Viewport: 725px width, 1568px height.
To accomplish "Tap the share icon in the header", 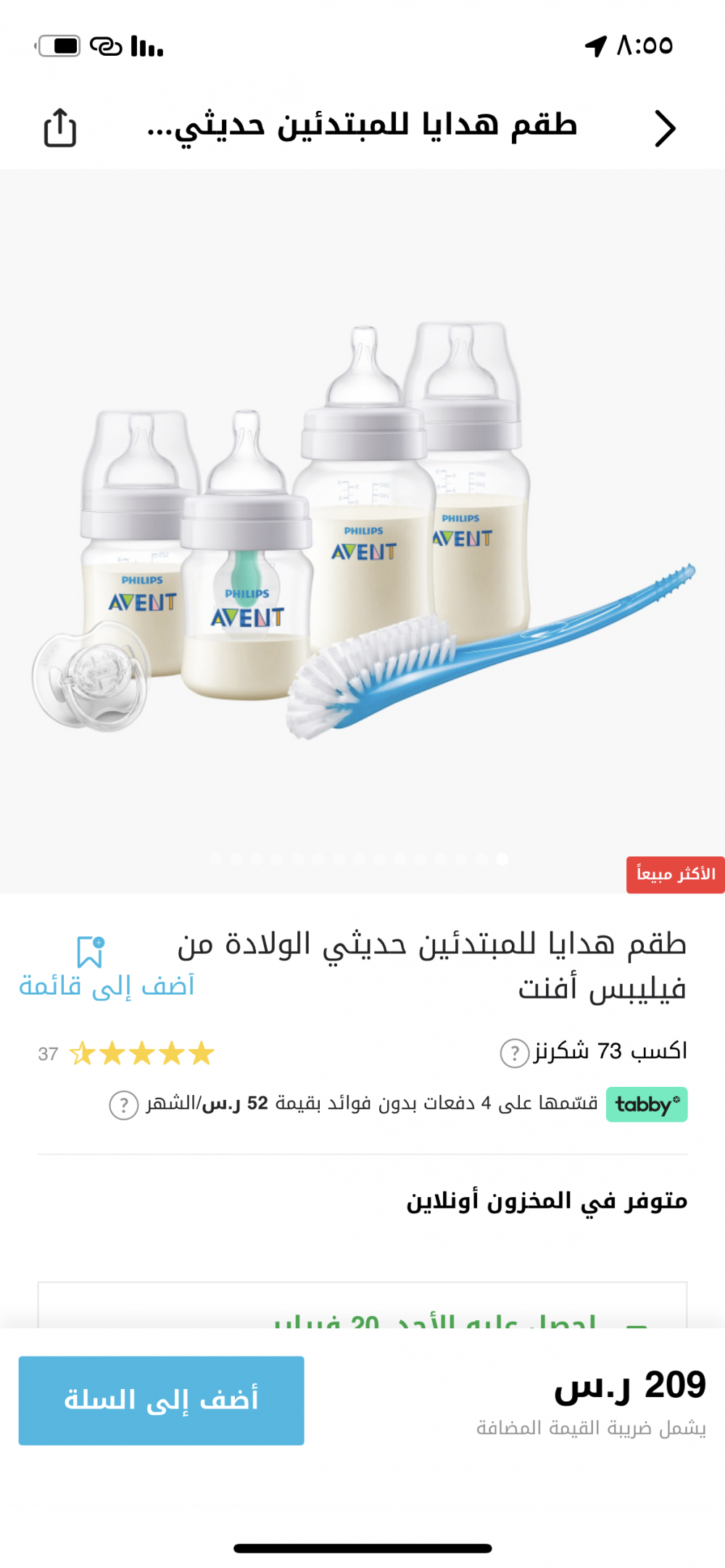I will point(59,128).
